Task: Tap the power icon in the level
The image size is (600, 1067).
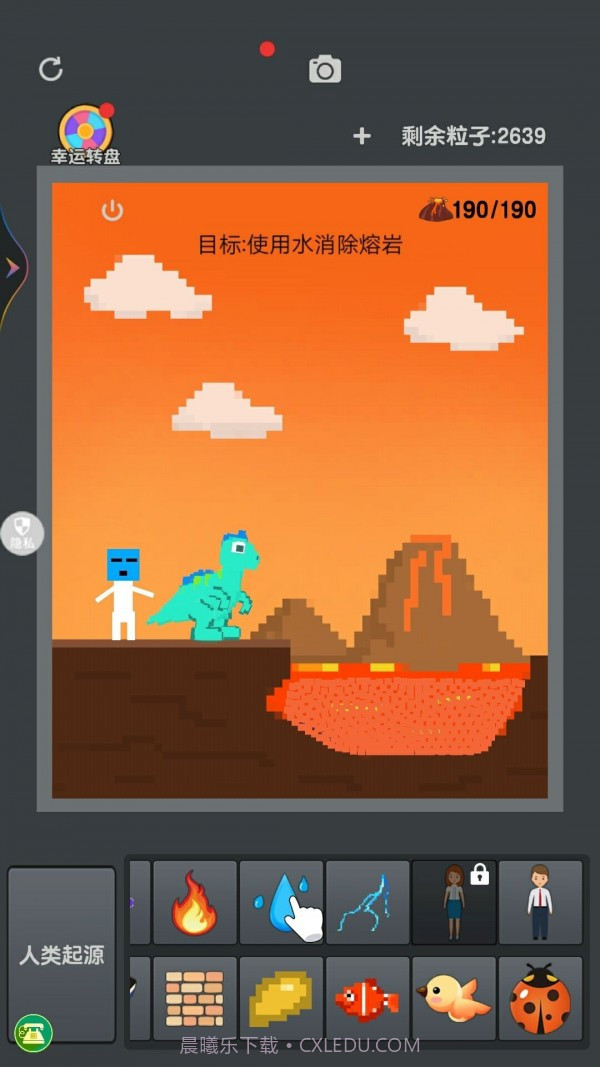Action: pyautogui.click(x=113, y=210)
